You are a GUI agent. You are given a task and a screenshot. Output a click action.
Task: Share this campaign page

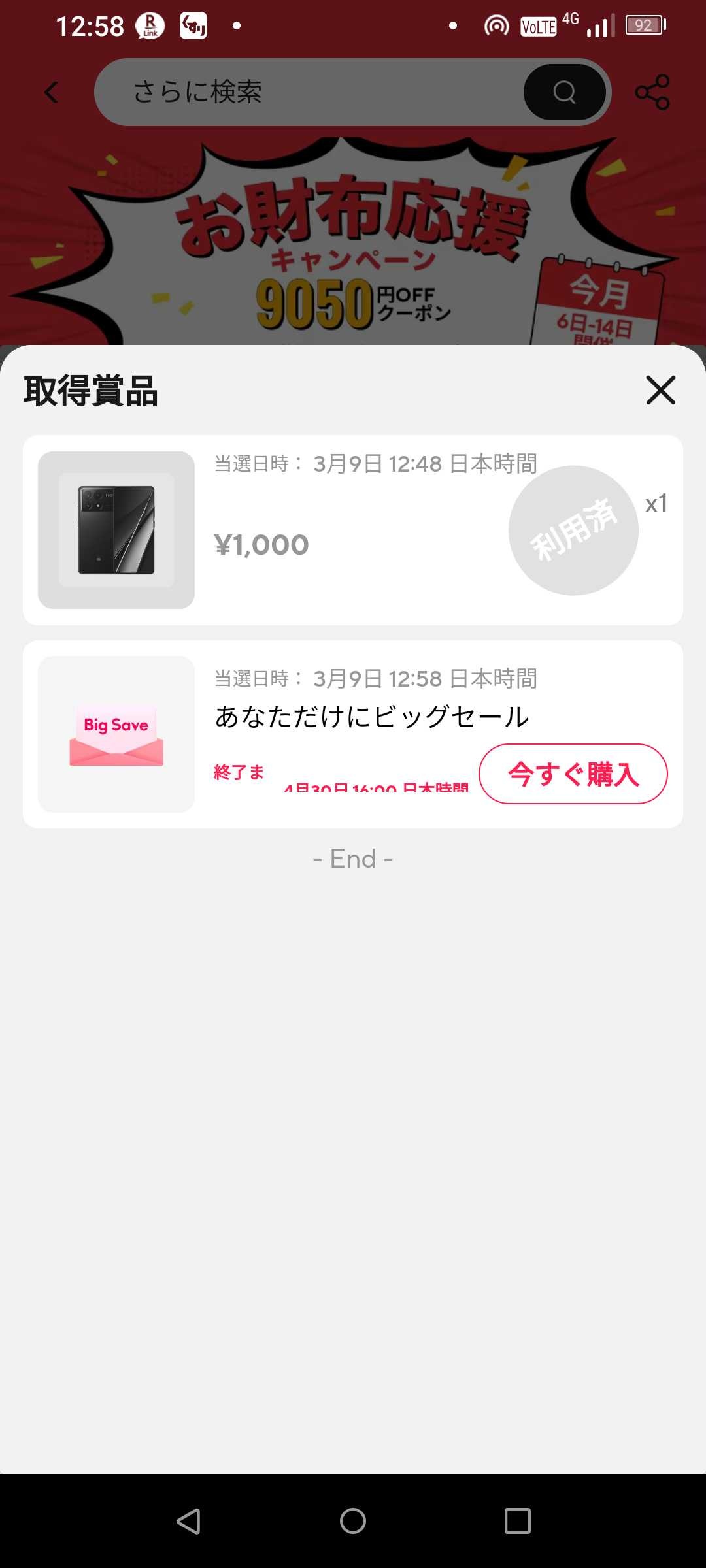tap(652, 92)
